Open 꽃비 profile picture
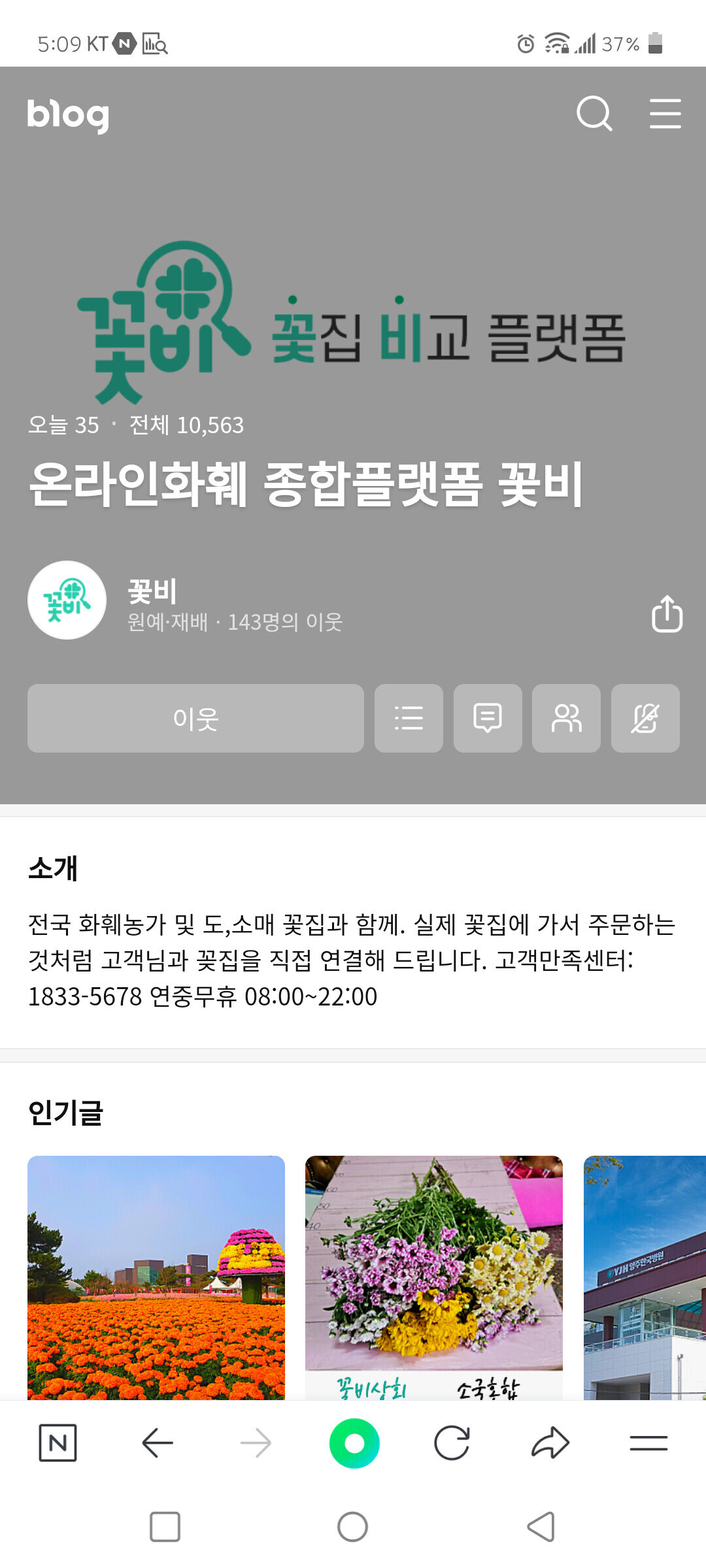Screen dimensions: 706x1568 point(67,600)
